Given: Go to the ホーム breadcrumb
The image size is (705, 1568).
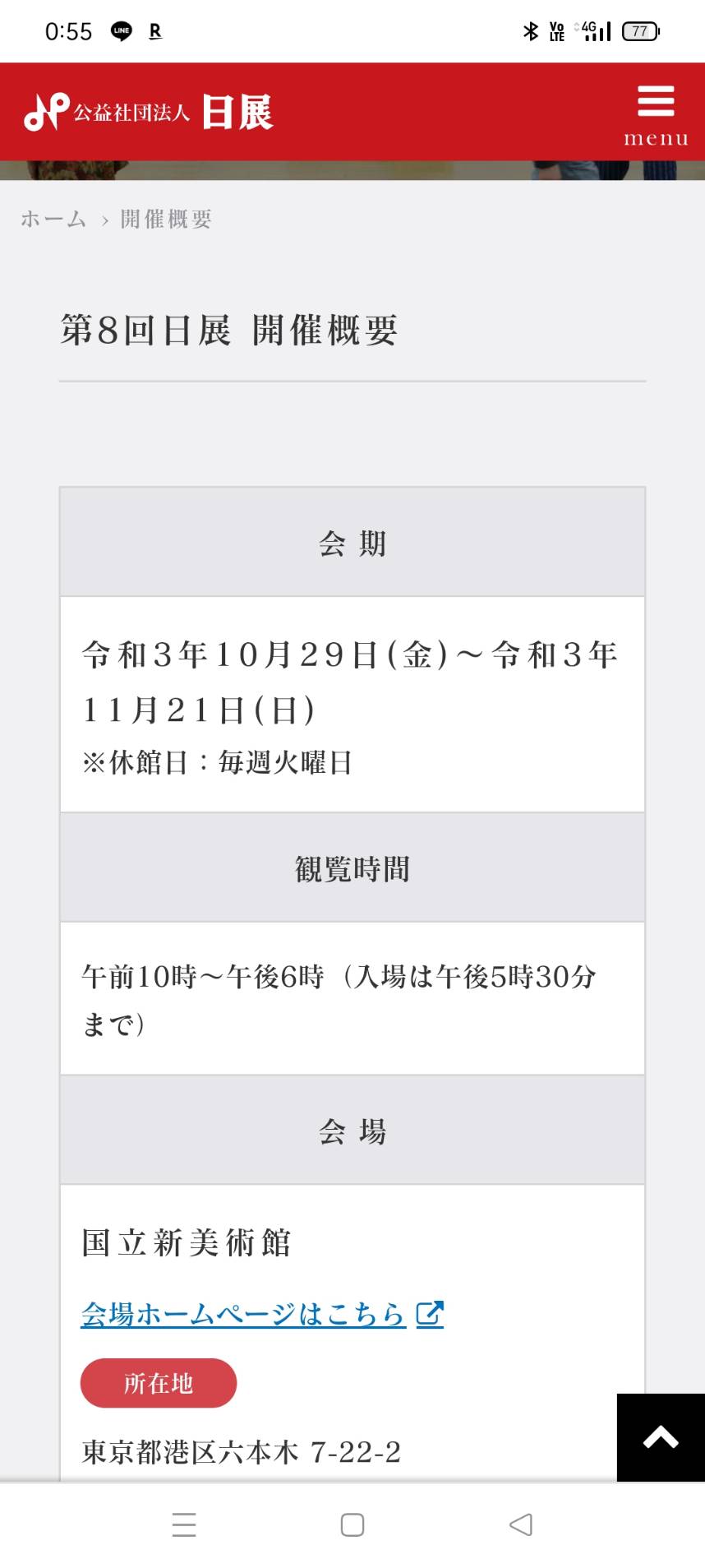Looking at the screenshot, I should (53, 220).
